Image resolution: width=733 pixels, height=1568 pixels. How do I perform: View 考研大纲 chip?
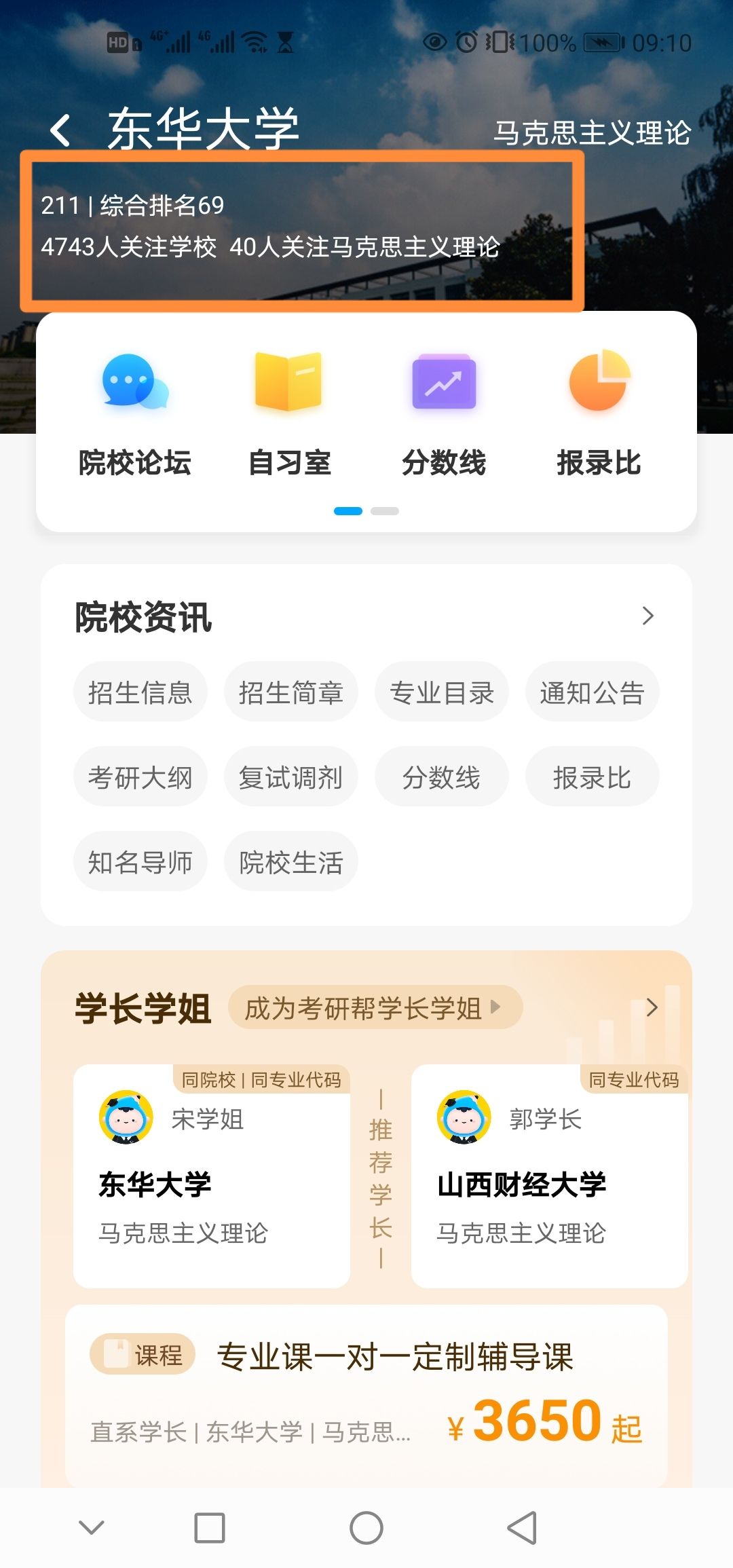[140, 777]
